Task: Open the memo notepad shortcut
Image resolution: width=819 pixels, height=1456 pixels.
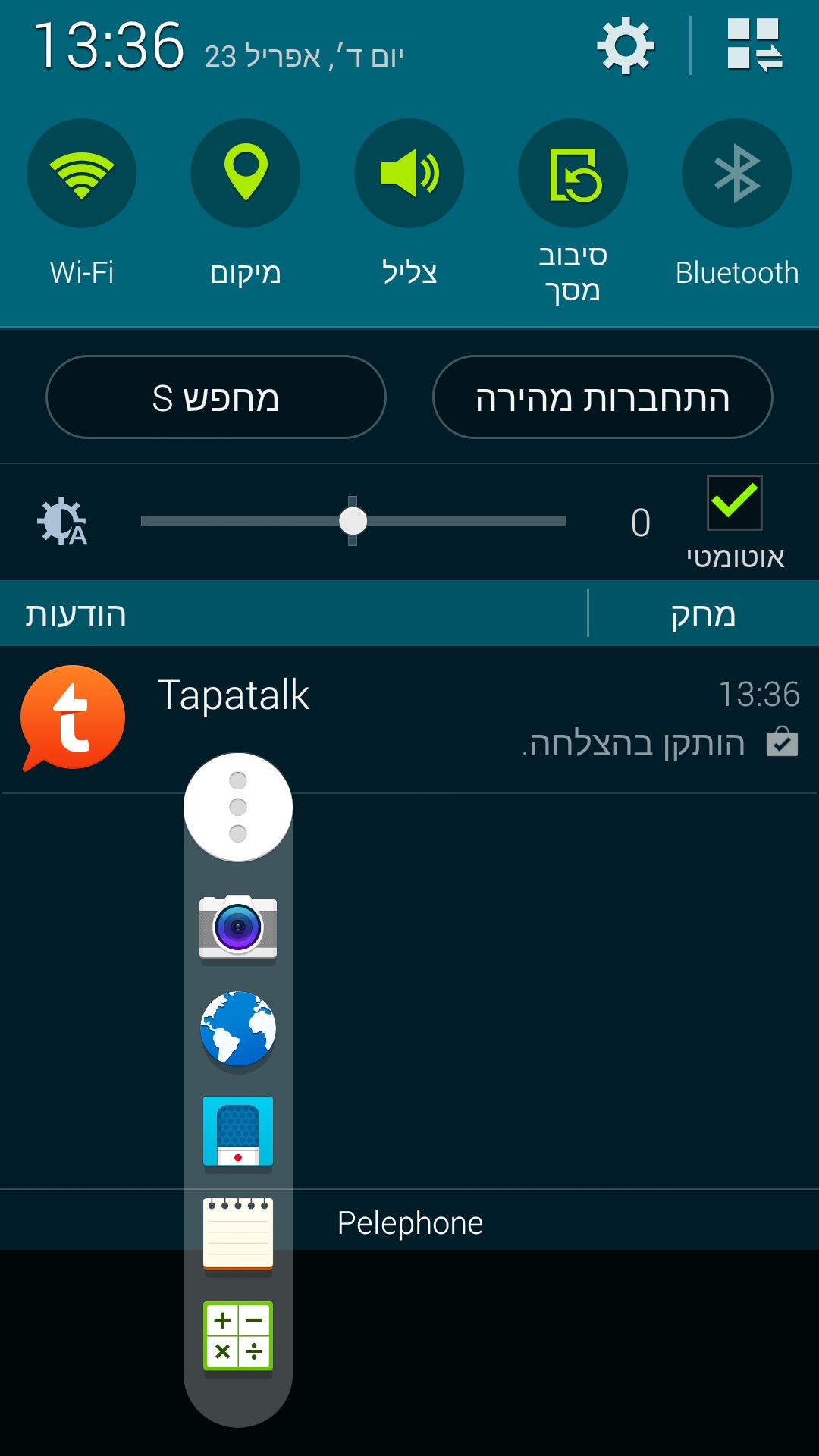Action: [238, 1234]
